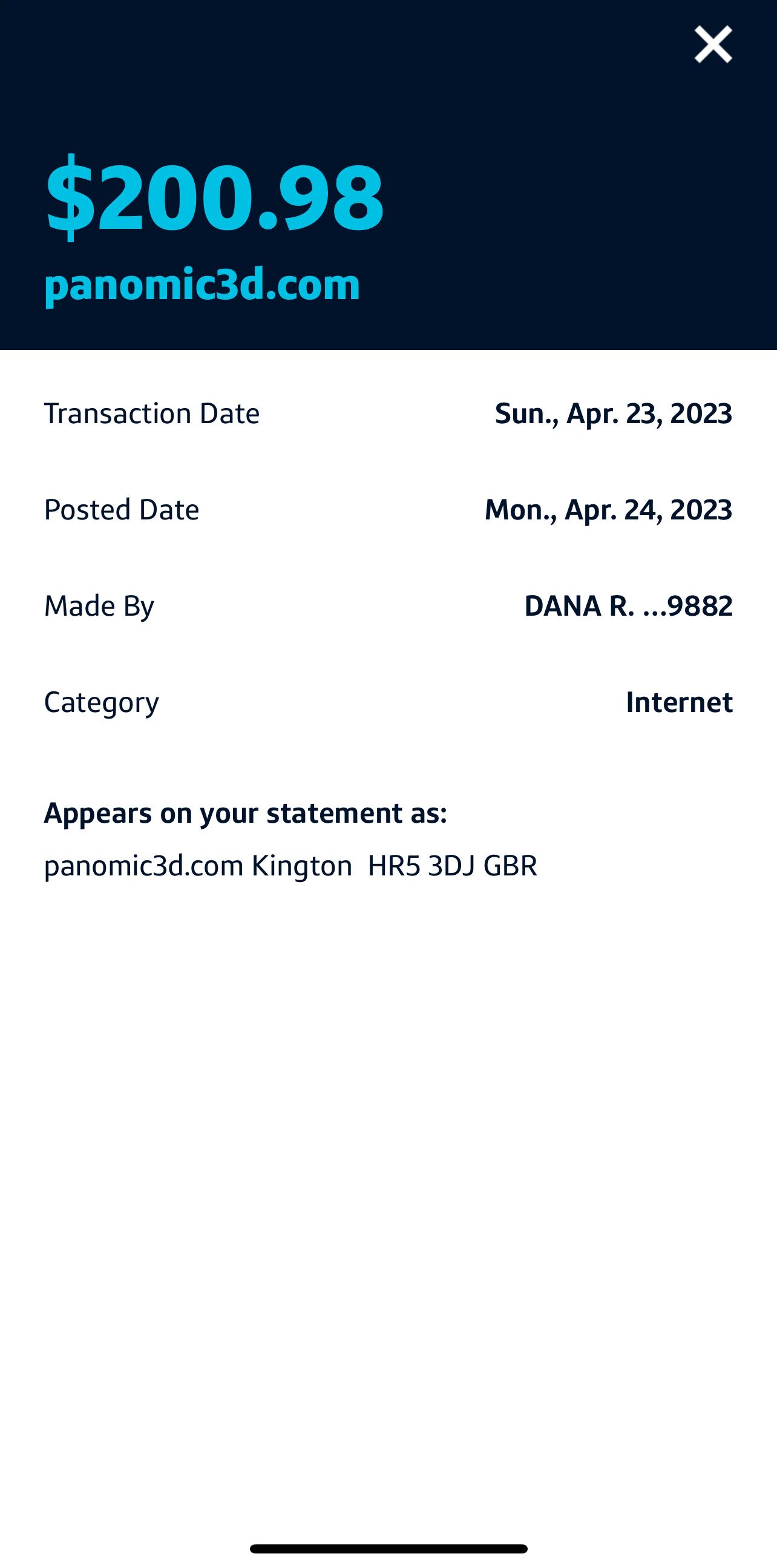Close the transaction details screen

pyautogui.click(x=713, y=44)
